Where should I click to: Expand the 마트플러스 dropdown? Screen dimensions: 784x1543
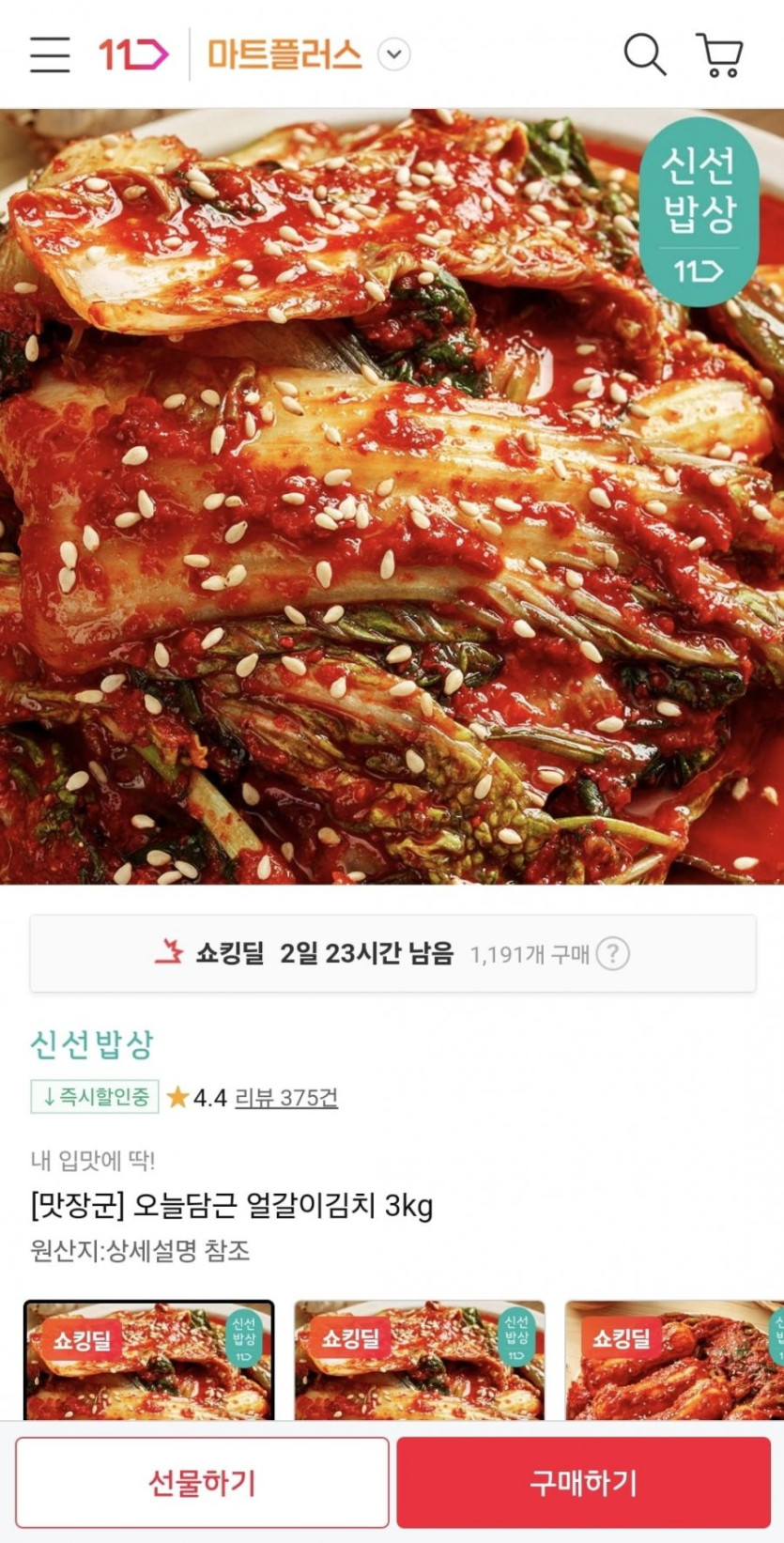tap(394, 54)
